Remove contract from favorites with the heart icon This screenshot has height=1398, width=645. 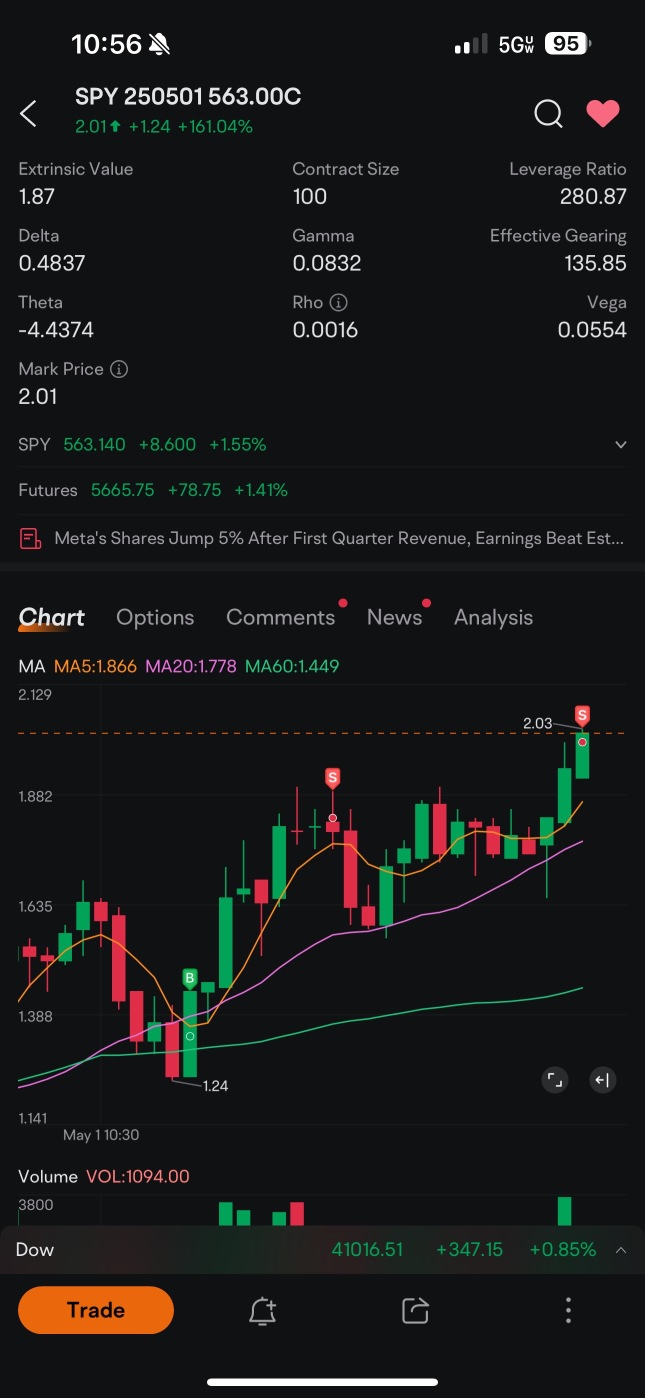[x=602, y=114]
